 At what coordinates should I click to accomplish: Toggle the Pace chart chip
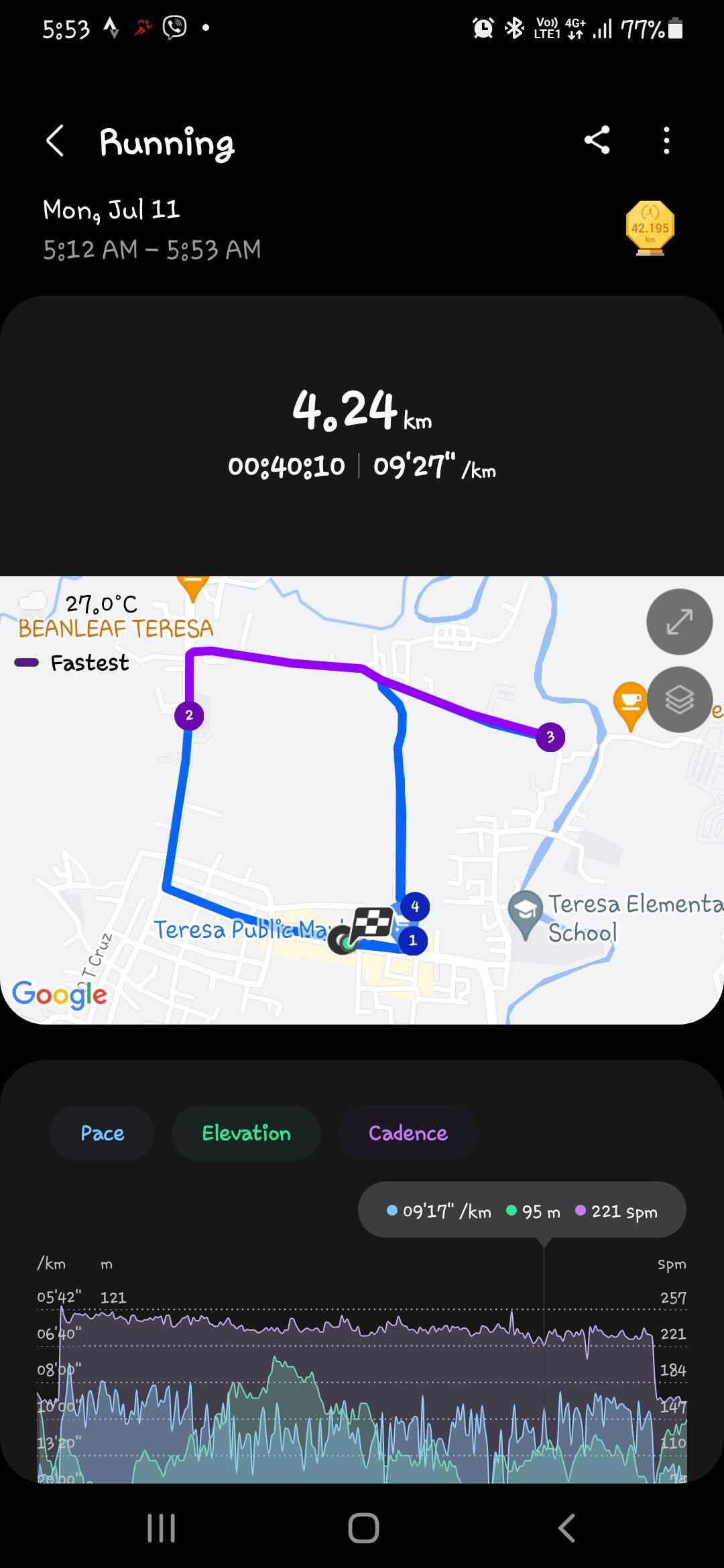tap(102, 1133)
